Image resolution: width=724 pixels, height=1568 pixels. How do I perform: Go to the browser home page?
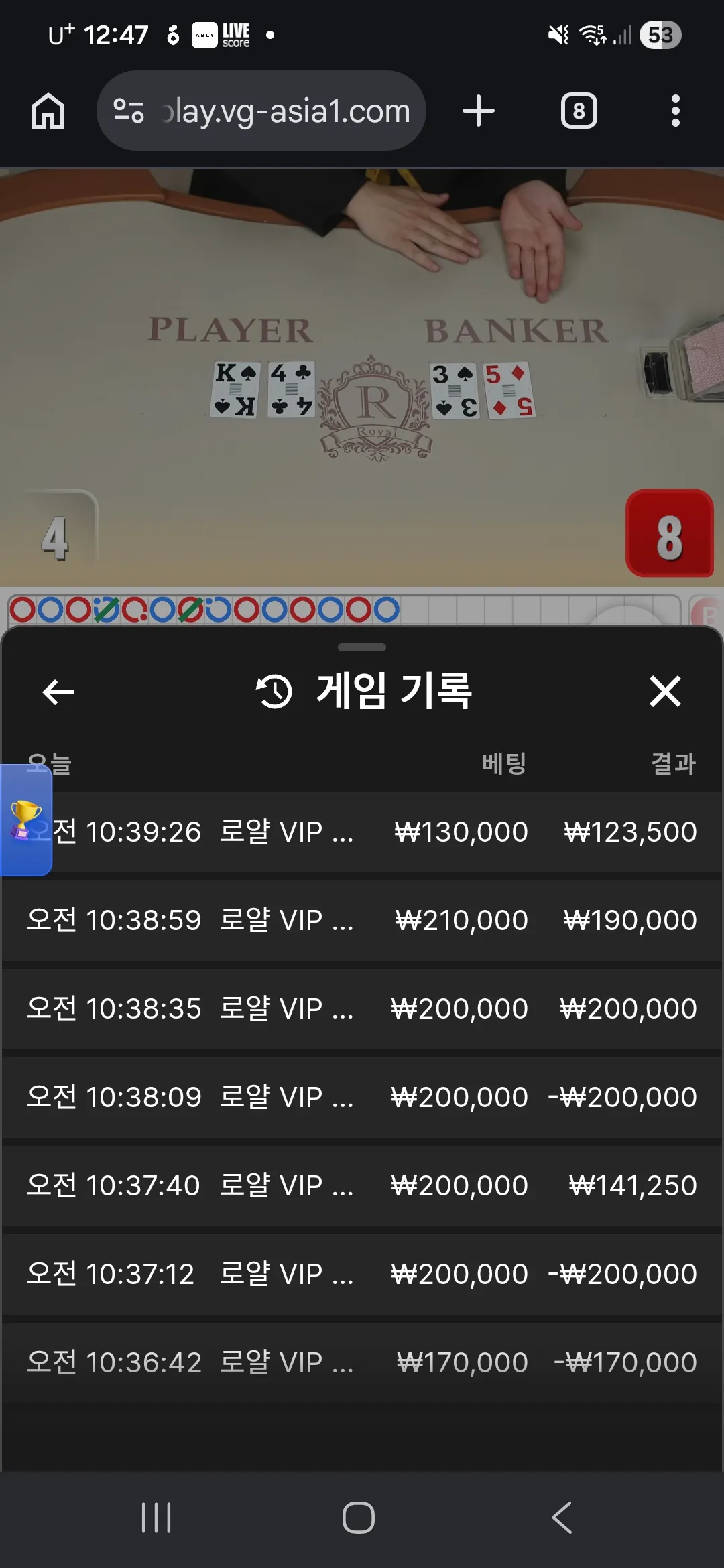[48, 111]
